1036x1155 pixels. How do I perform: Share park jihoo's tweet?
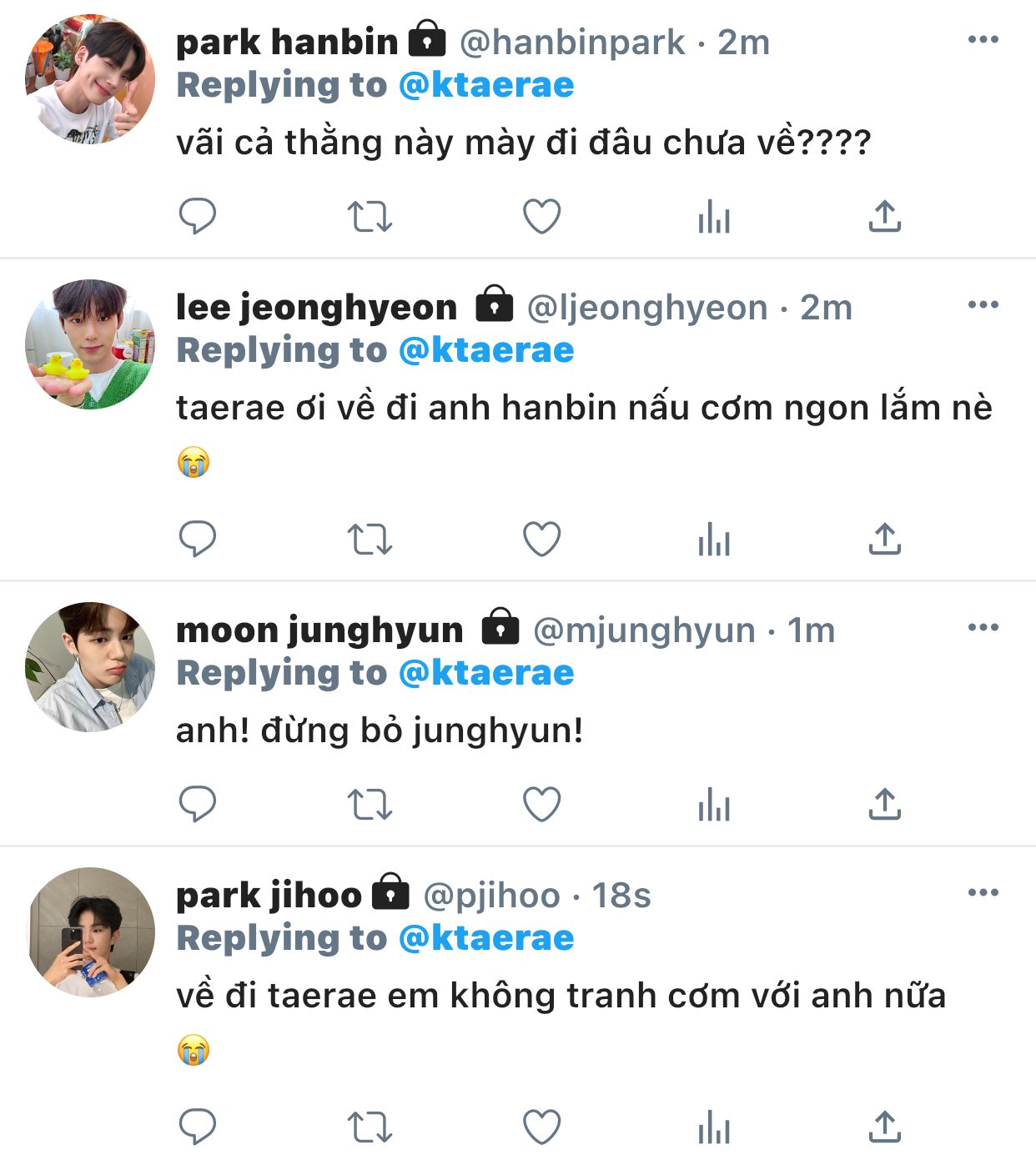[885, 1128]
